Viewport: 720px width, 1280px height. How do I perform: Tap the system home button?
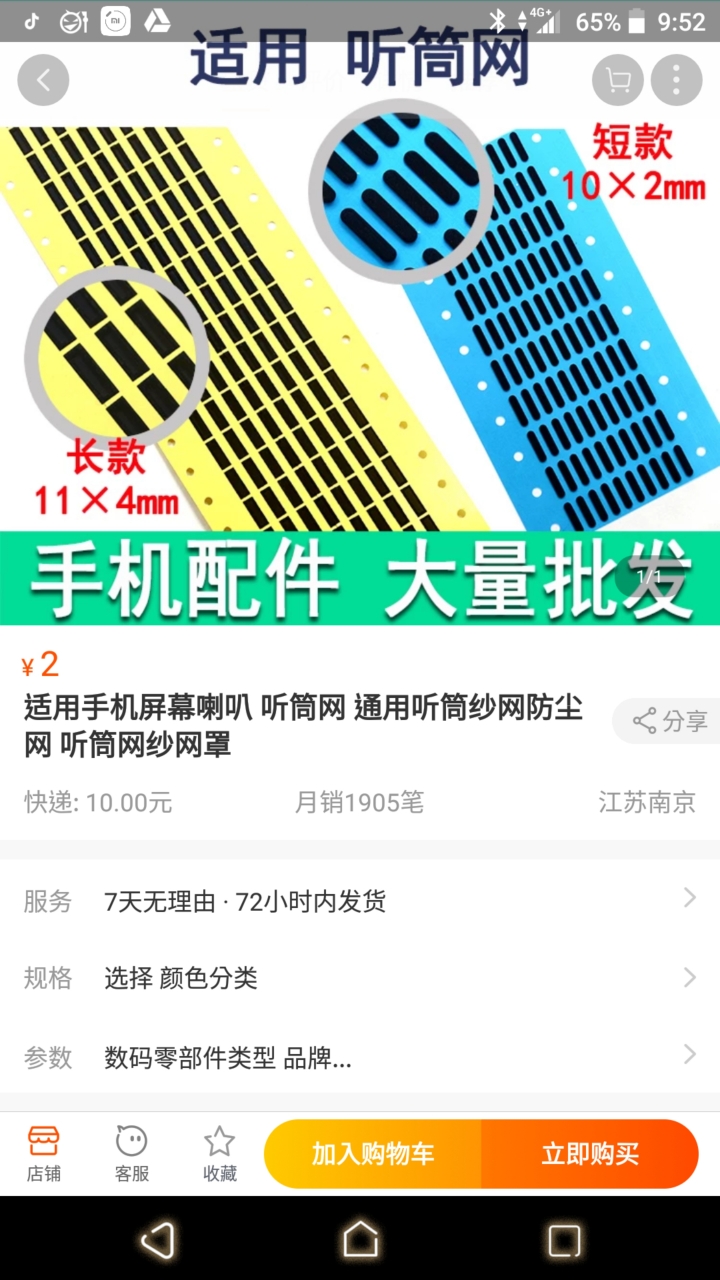click(x=360, y=1240)
